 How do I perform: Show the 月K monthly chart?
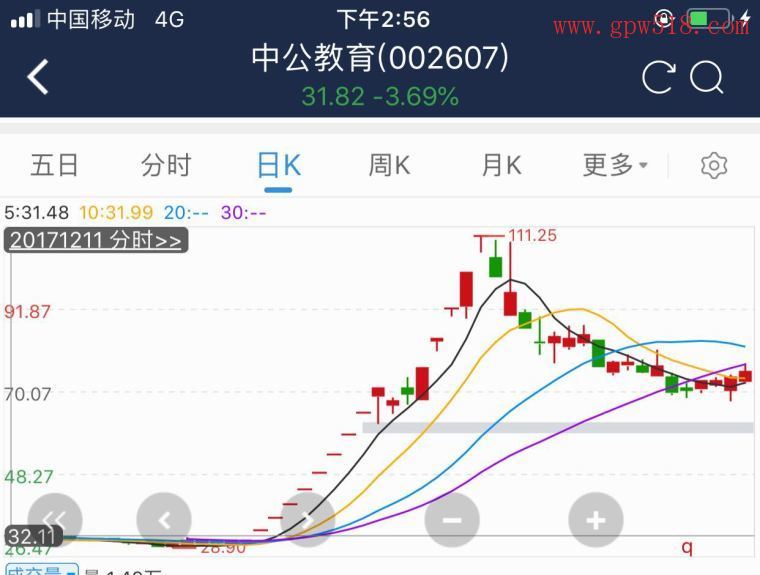tap(501, 165)
